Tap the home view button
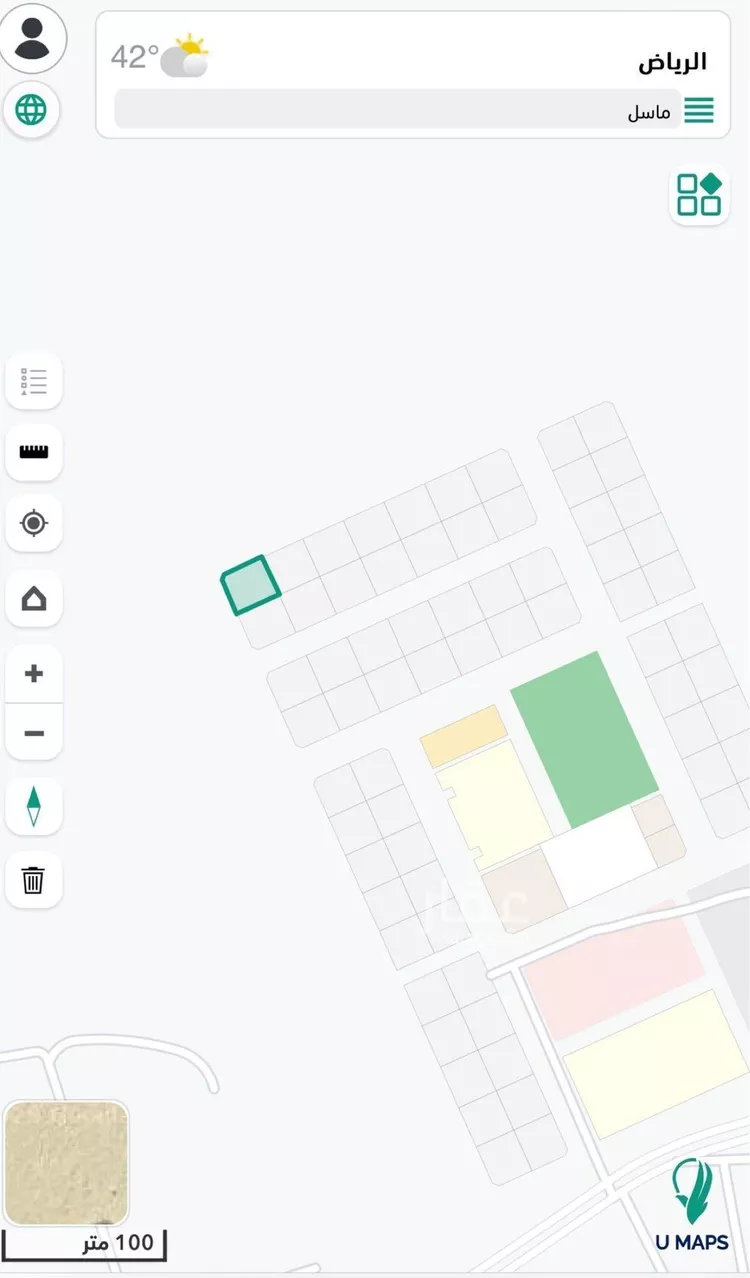This screenshot has height=1278, width=750. (x=34, y=599)
